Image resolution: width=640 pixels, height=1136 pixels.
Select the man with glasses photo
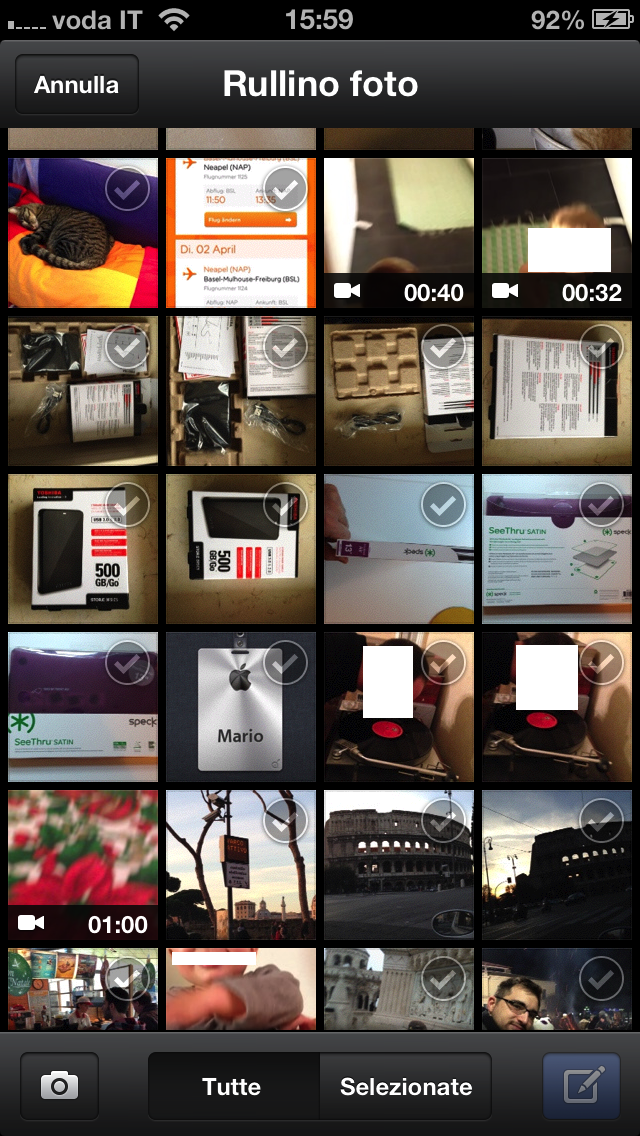coord(557,990)
